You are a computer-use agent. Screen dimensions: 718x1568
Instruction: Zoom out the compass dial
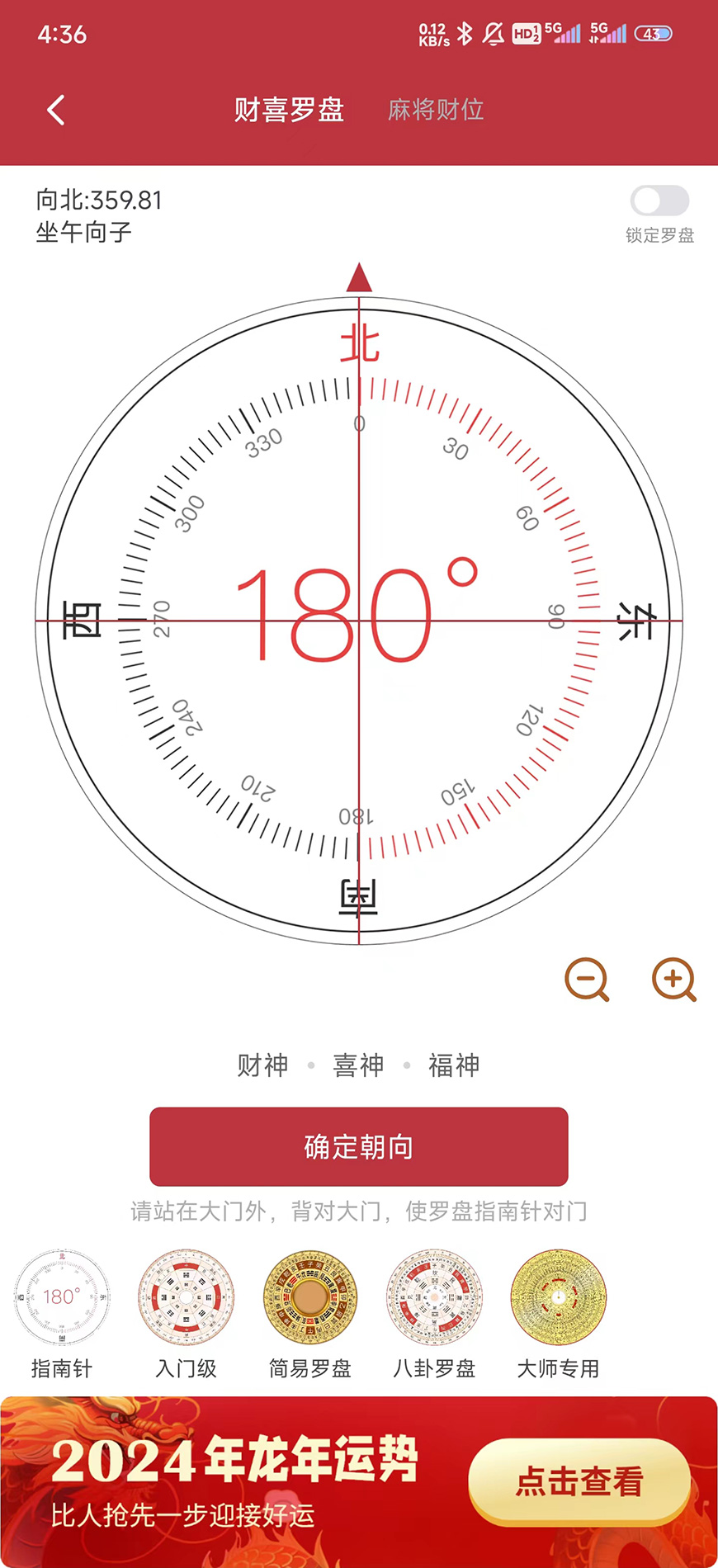pos(587,980)
